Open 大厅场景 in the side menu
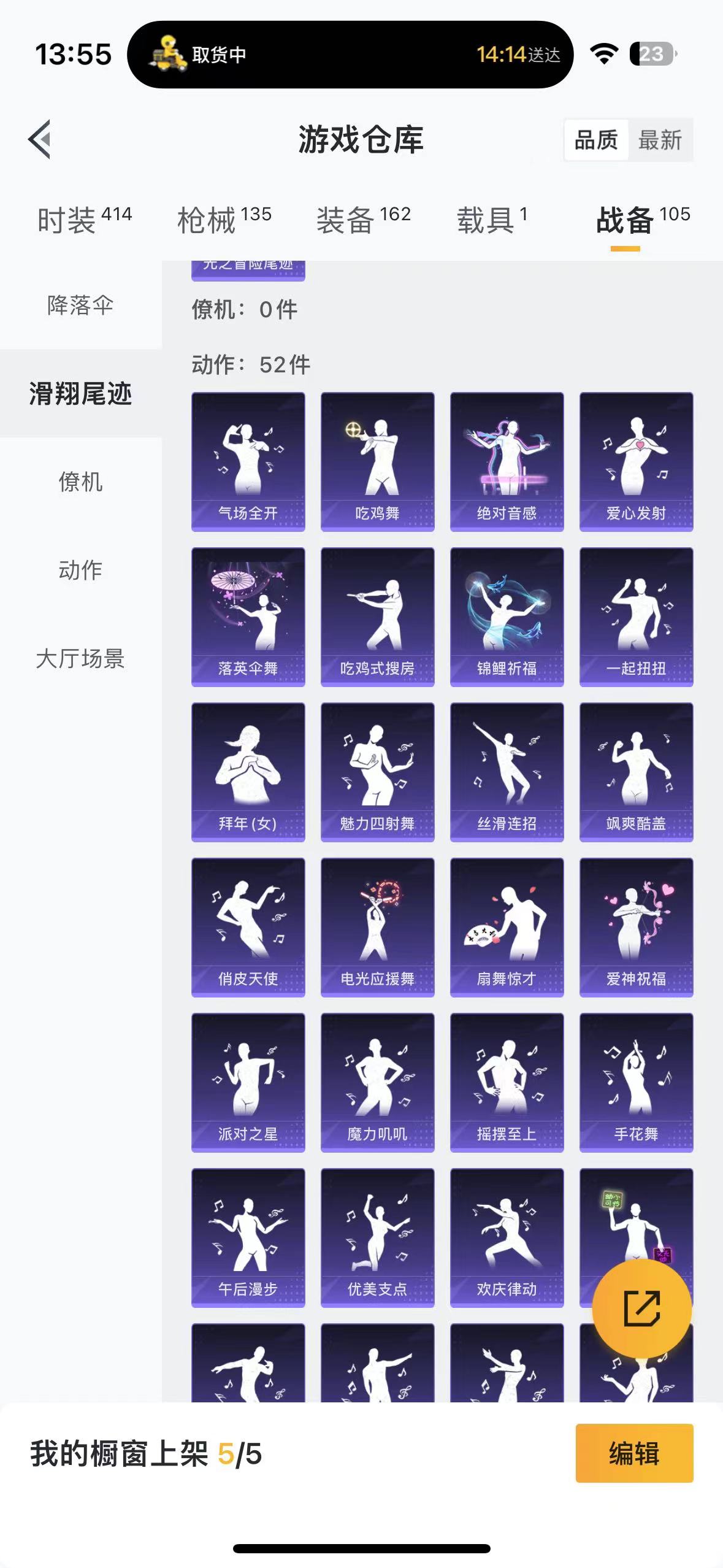The width and height of the screenshot is (723, 1568). coord(80,658)
